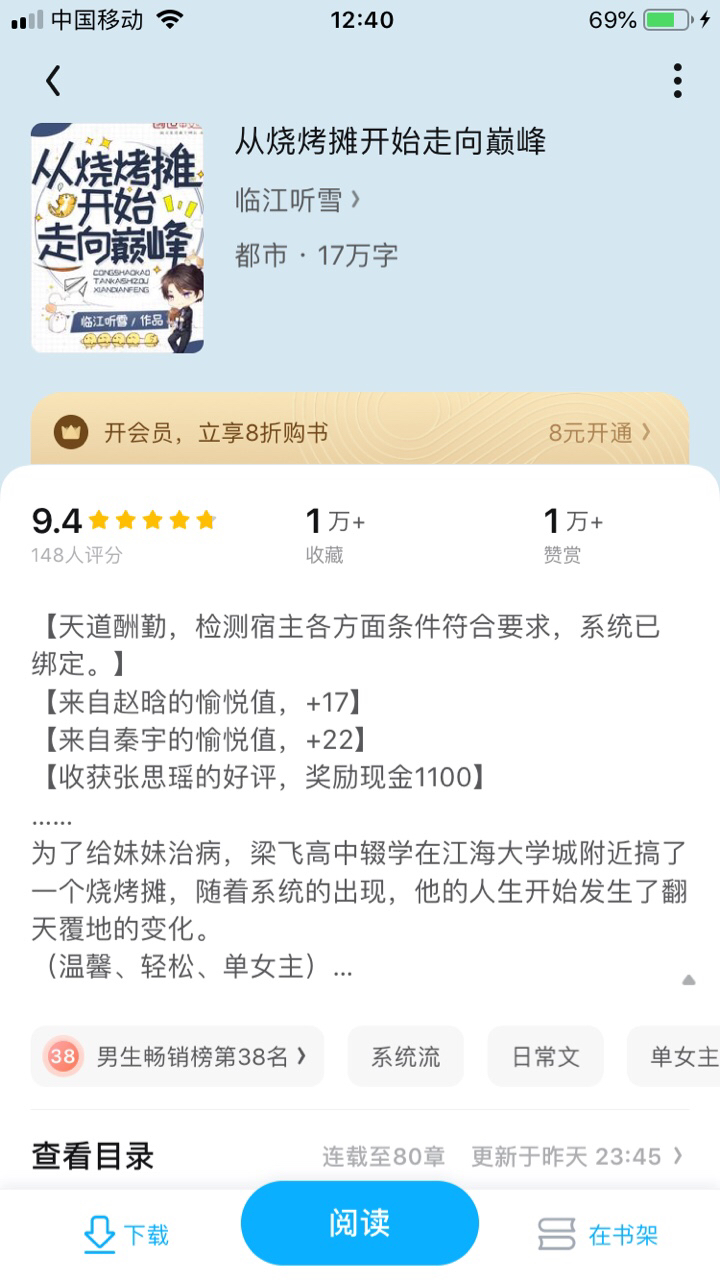Open author 临江听雪's page
The width and height of the screenshot is (720, 1281).
tap(298, 200)
